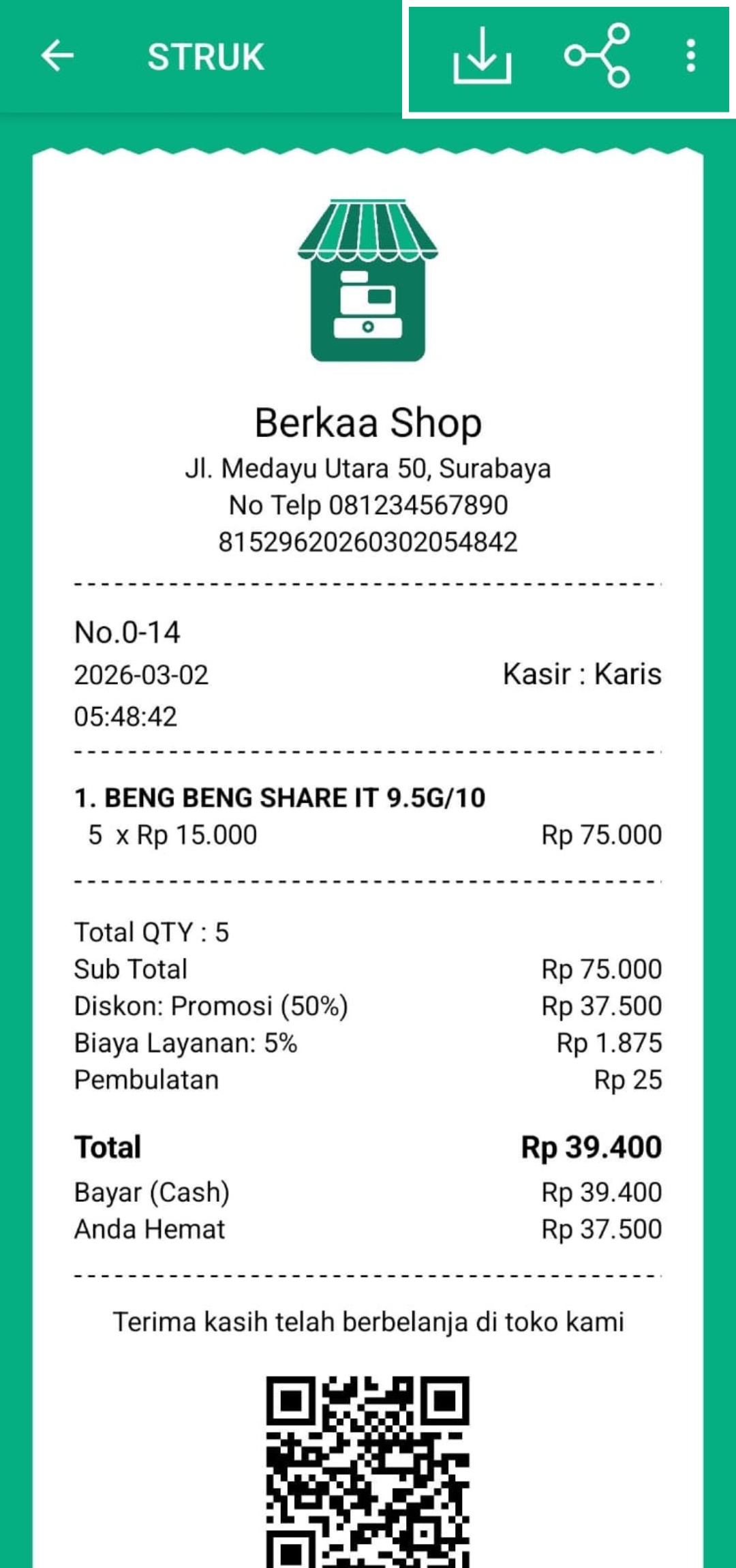Viewport: 736px width, 1568px height.
Task: Open the overflow menu
Action: click(x=690, y=56)
